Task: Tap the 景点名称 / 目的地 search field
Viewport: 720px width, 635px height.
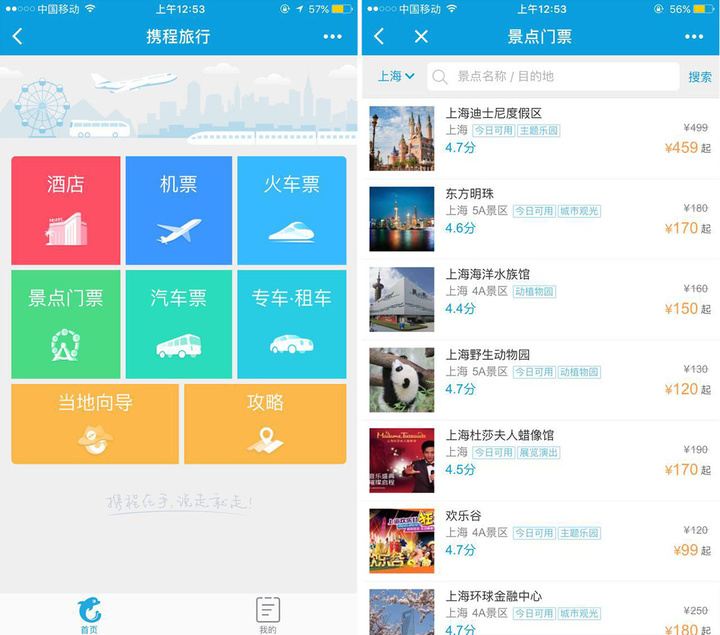Action: [x=550, y=76]
